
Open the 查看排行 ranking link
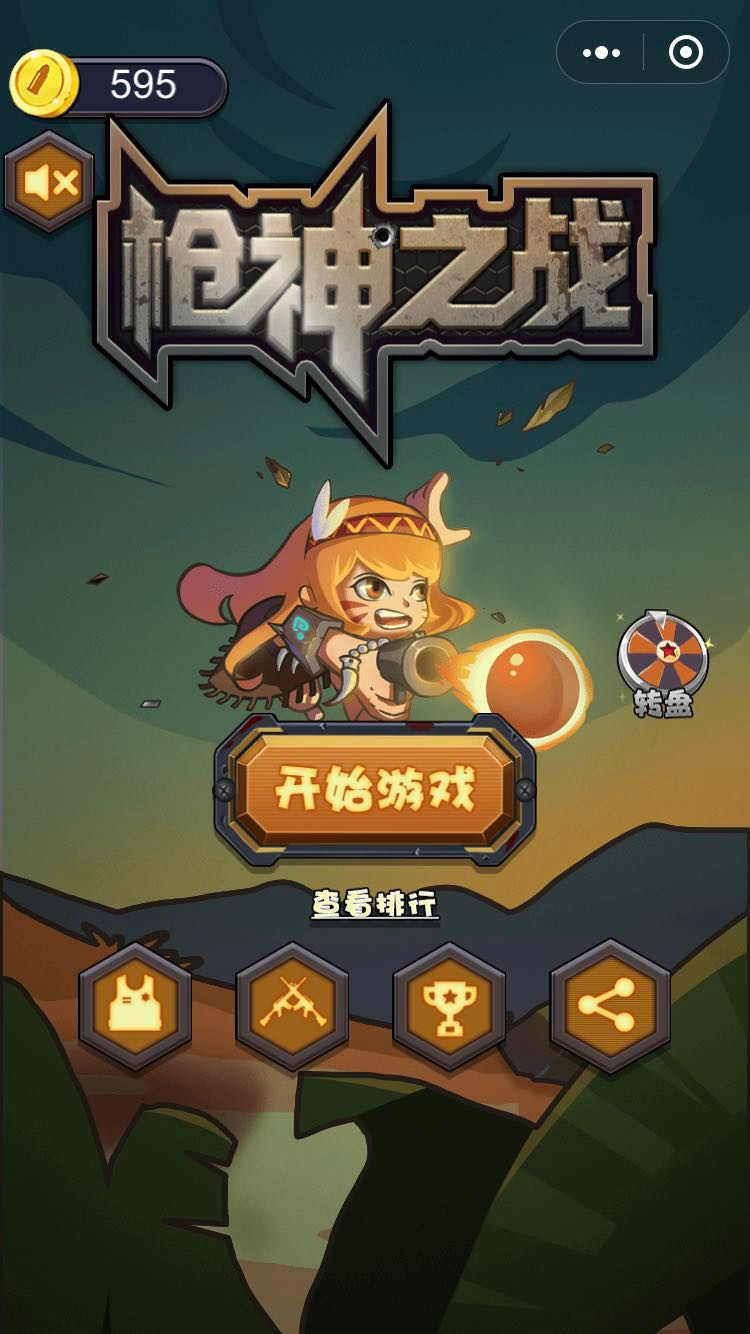click(375, 906)
